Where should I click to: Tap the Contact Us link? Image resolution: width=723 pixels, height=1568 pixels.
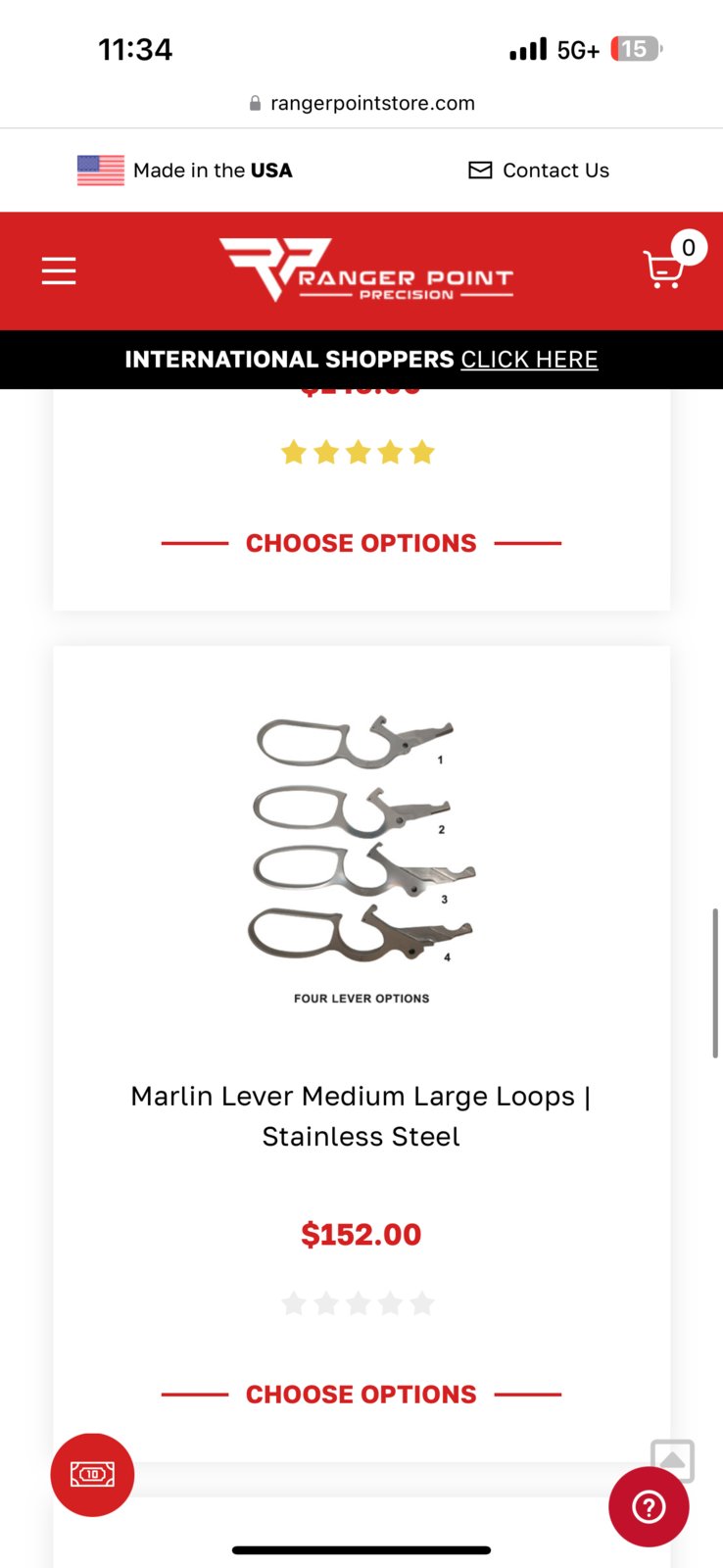[x=539, y=171]
